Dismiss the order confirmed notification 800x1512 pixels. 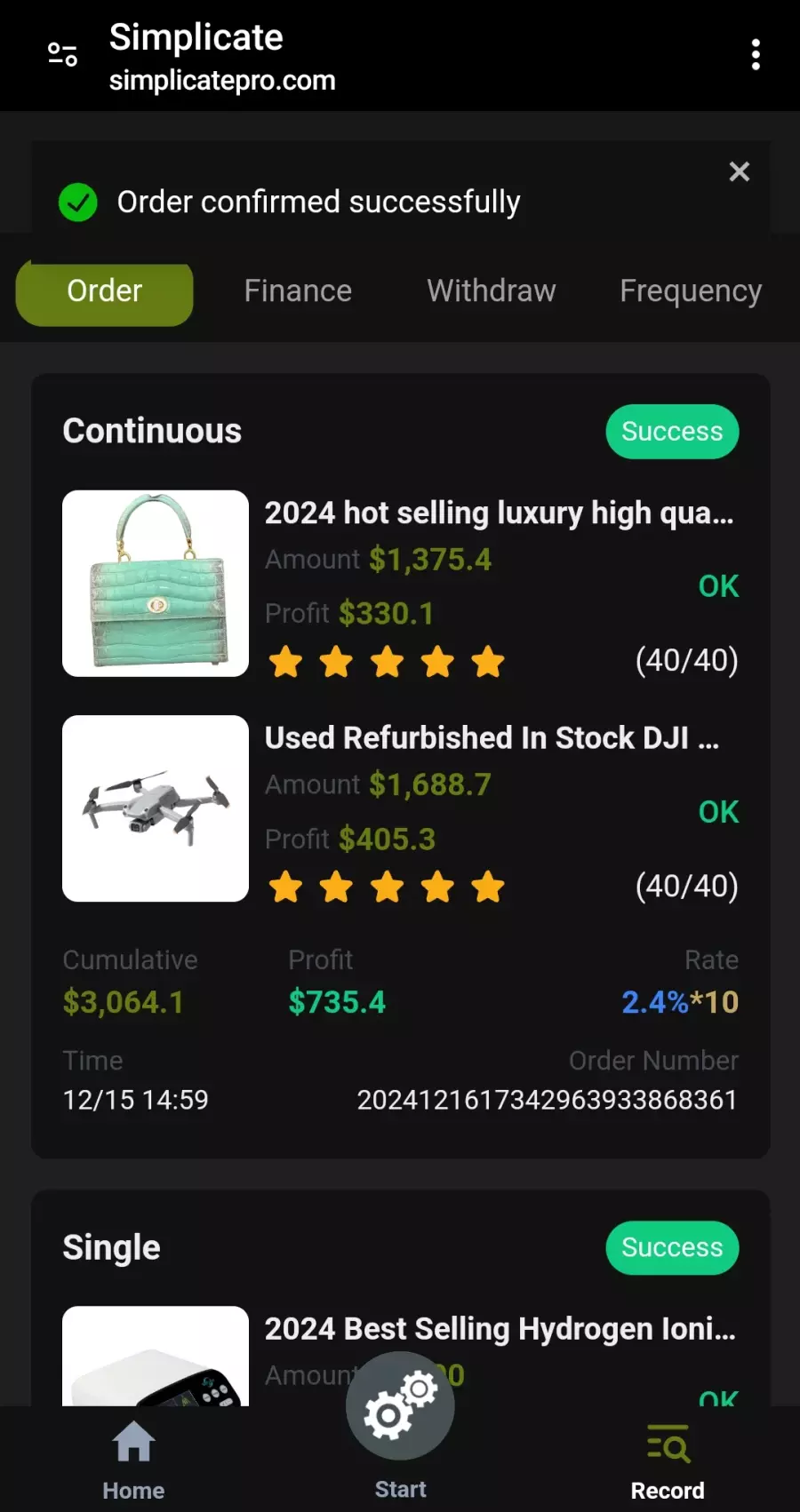tap(739, 171)
